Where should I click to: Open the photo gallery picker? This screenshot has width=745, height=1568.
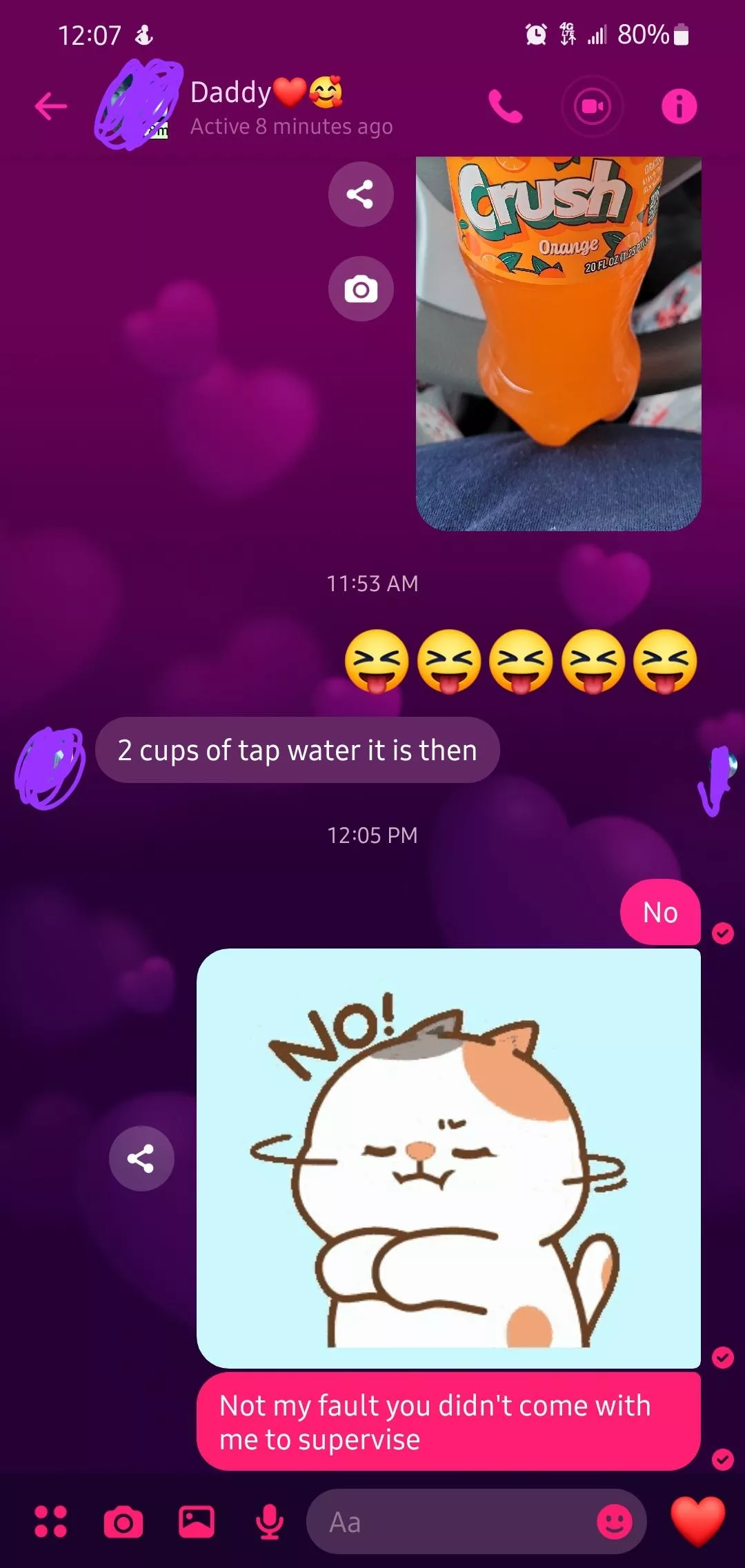pyautogui.click(x=197, y=1522)
